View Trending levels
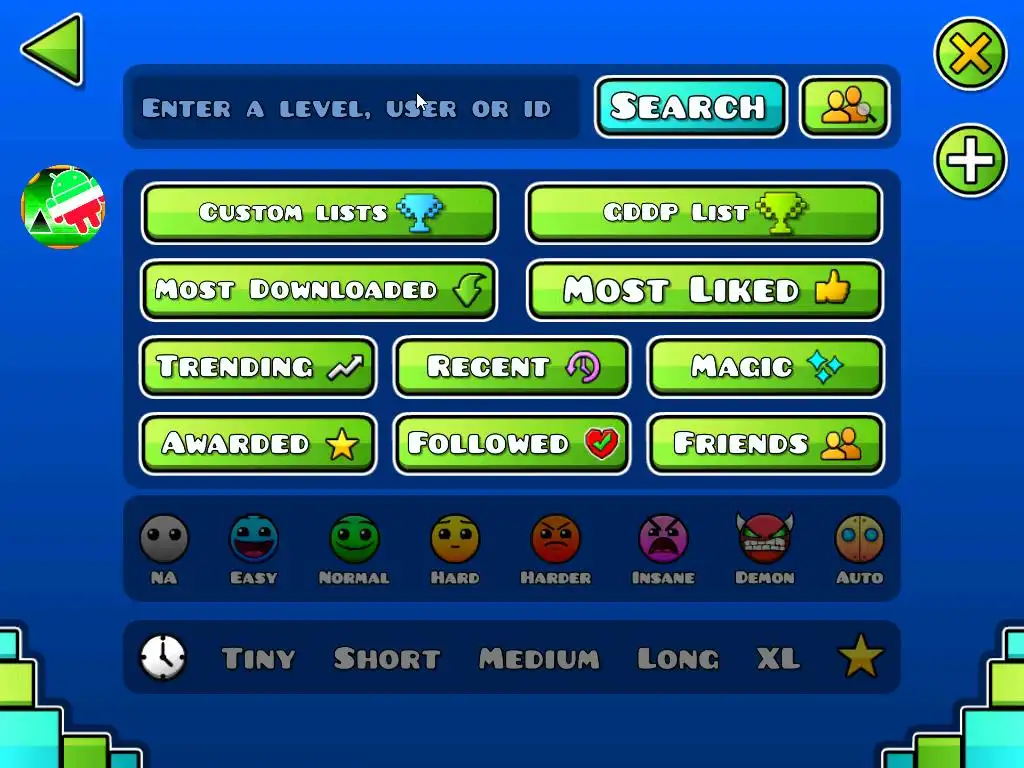The width and height of the screenshot is (1024, 768). 258,367
